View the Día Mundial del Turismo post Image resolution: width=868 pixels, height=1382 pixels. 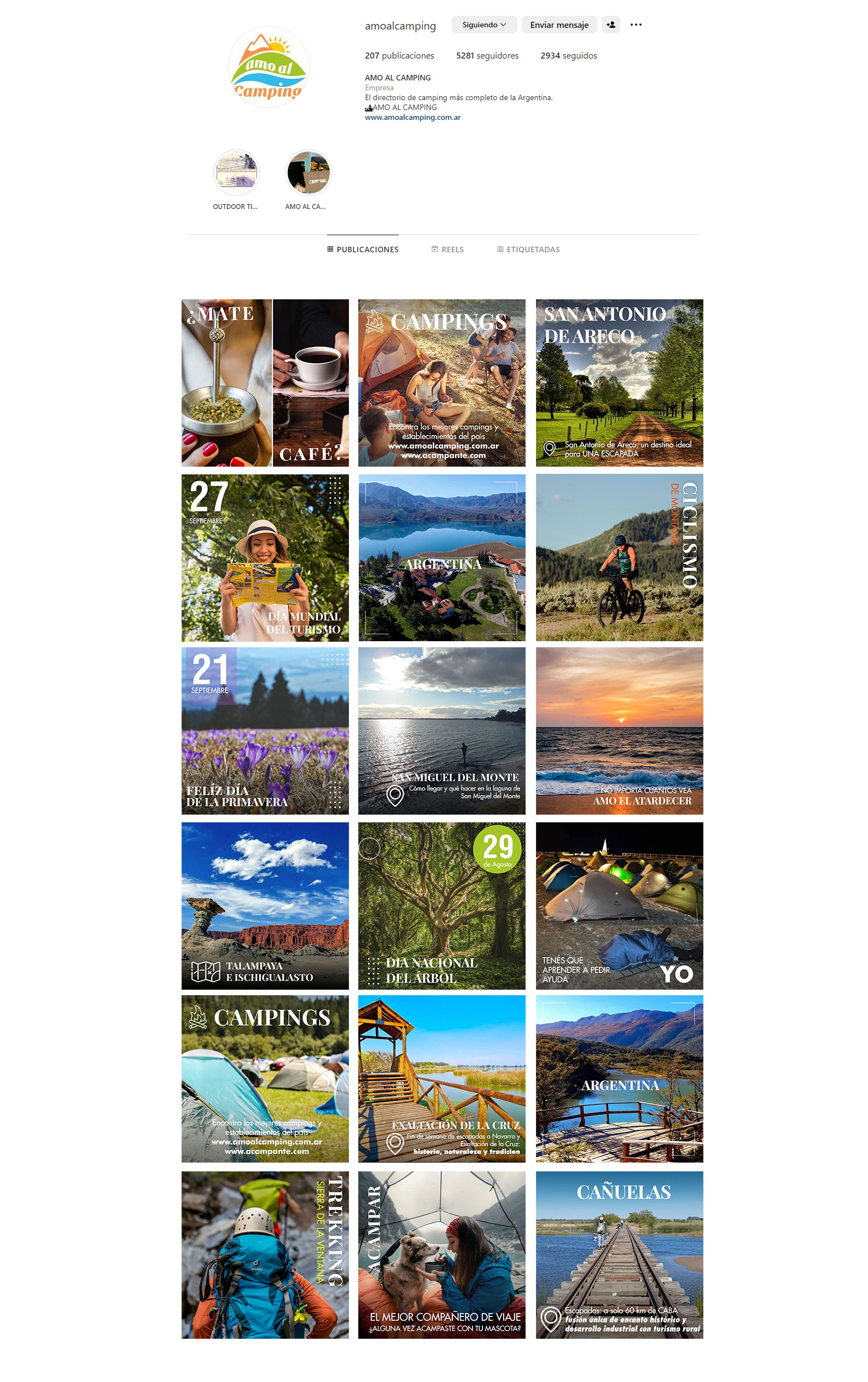tap(265, 558)
